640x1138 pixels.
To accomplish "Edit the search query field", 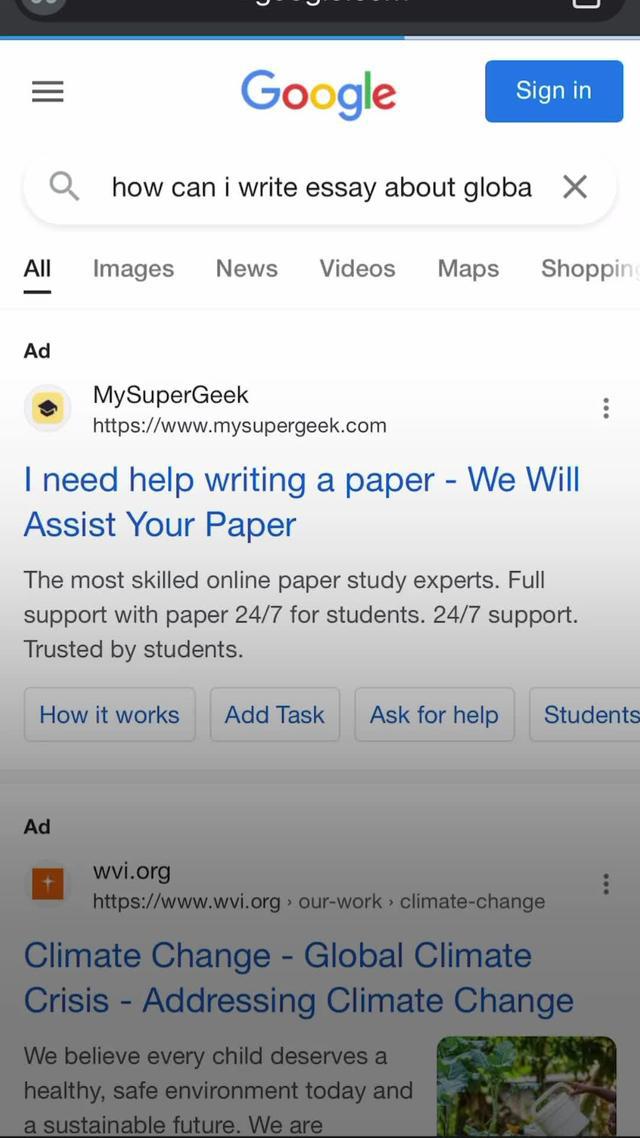I will [x=320, y=187].
